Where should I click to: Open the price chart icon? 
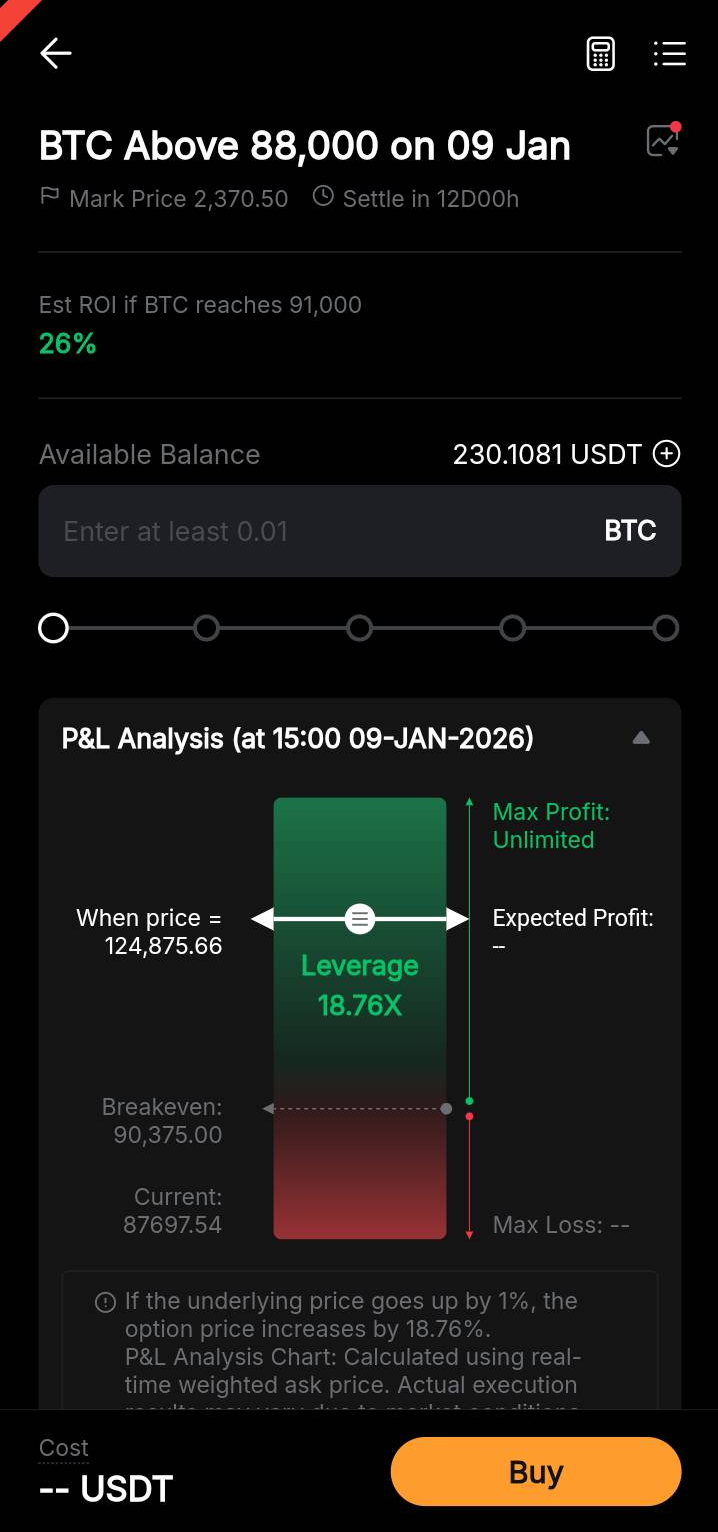pos(663,141)
